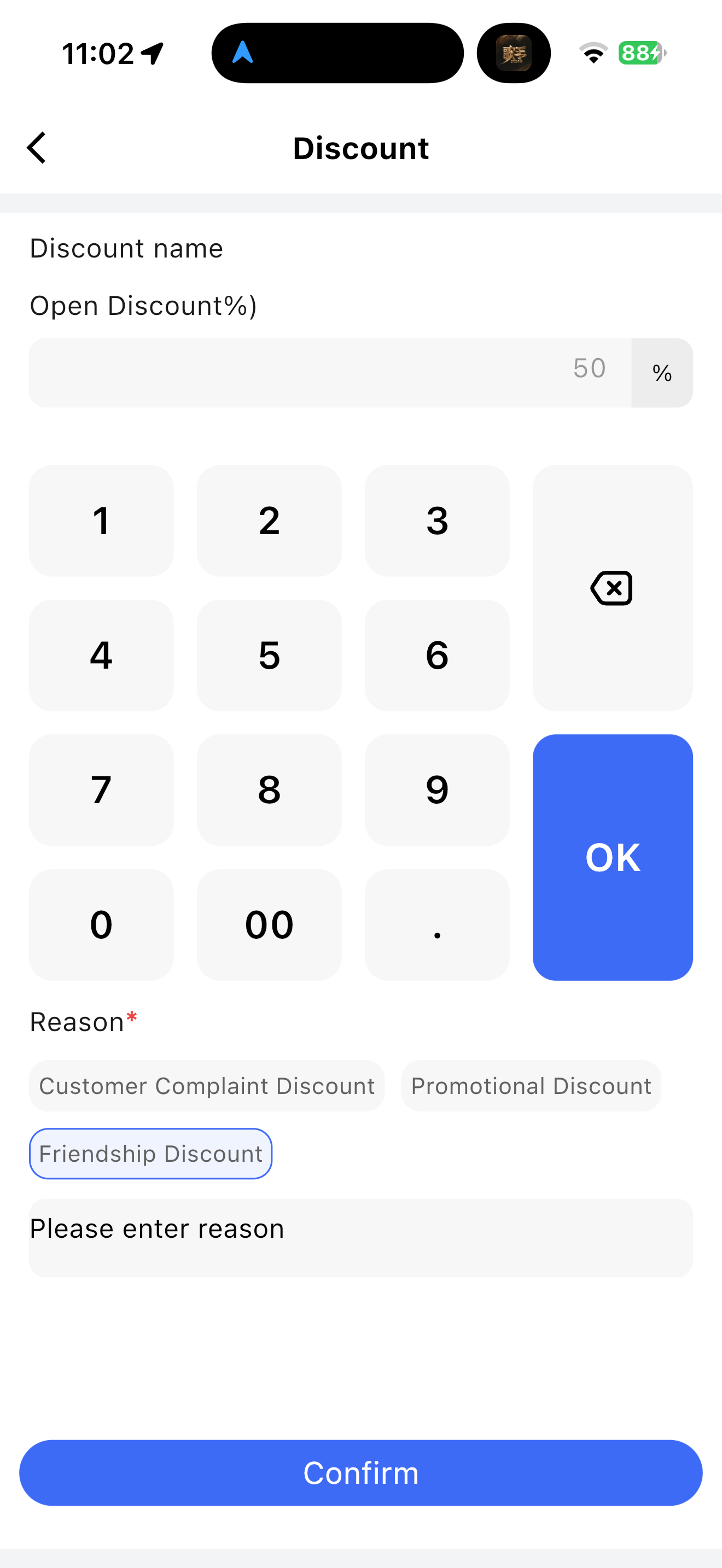
Task: Confirm the discount
Action: [x=361, y=1472]
